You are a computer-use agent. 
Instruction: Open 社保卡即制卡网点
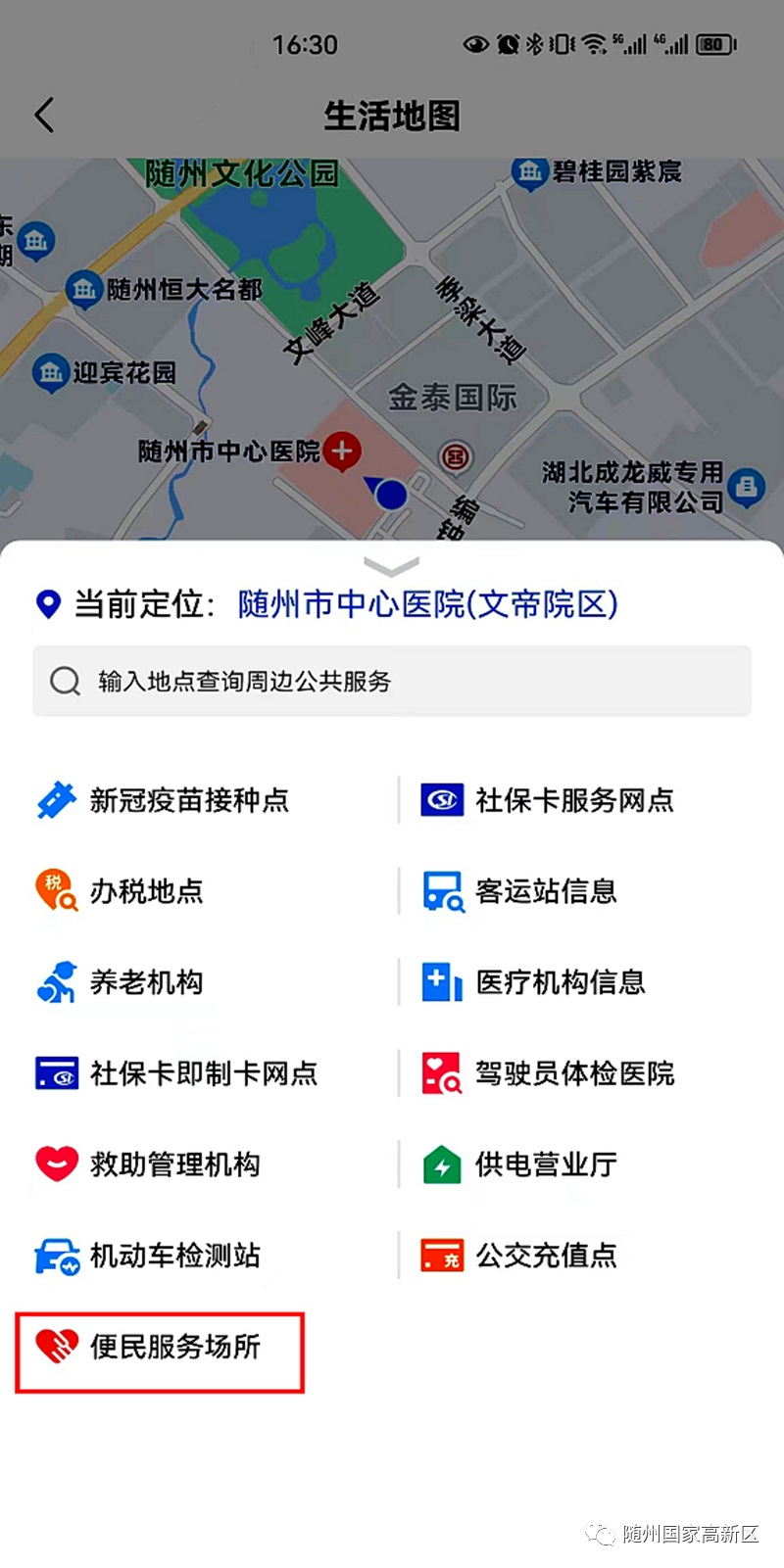176,1072
